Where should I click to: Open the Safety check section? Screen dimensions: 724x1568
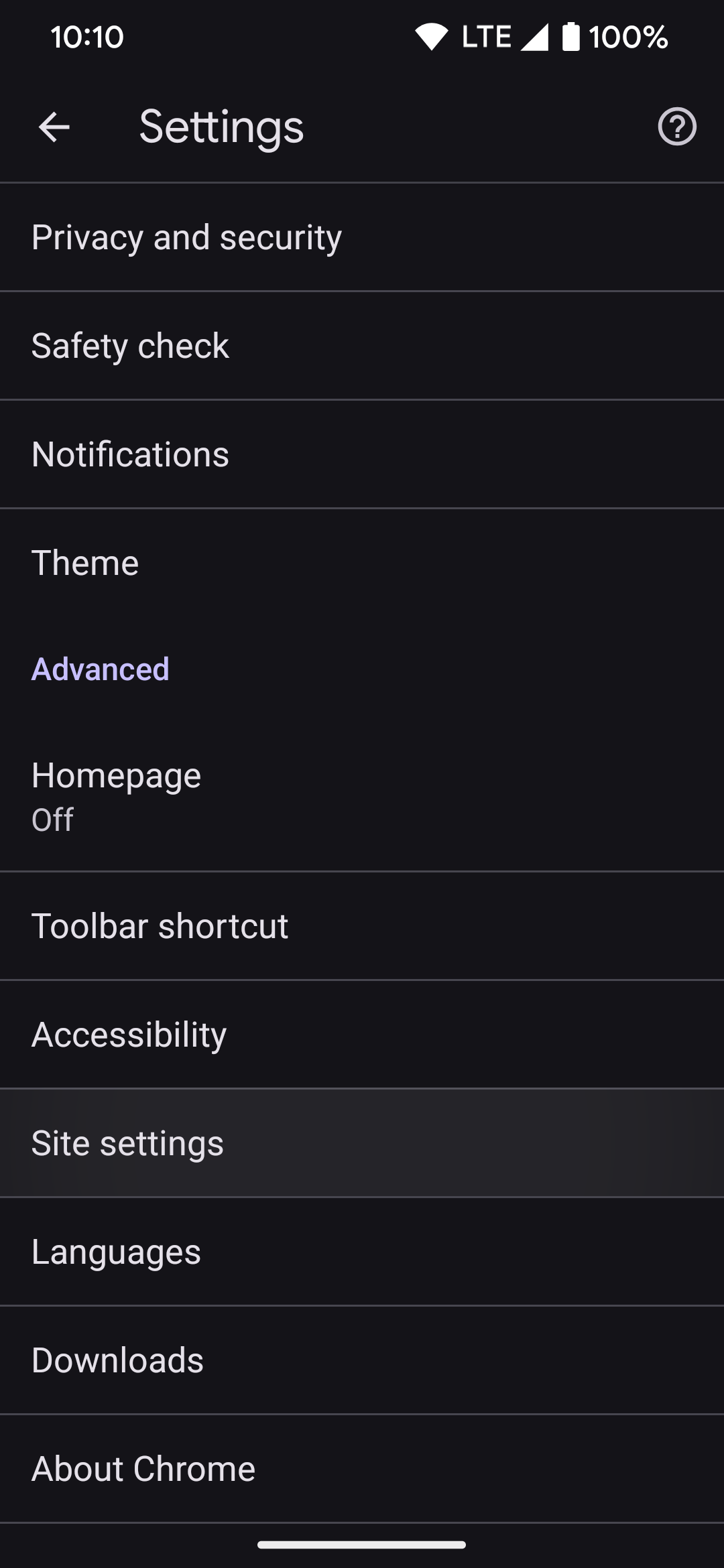[129, 345]
